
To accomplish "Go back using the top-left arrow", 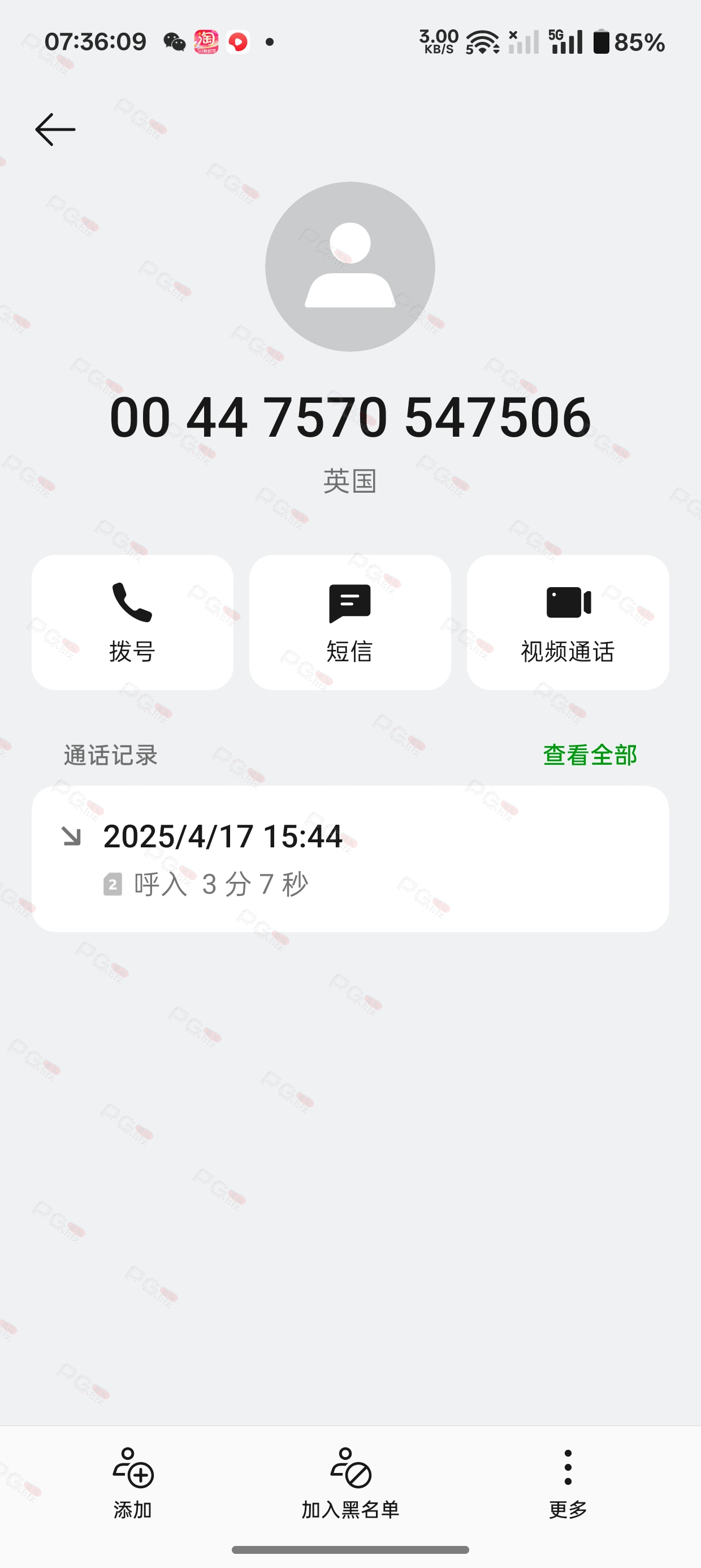I will coord(55,130).
